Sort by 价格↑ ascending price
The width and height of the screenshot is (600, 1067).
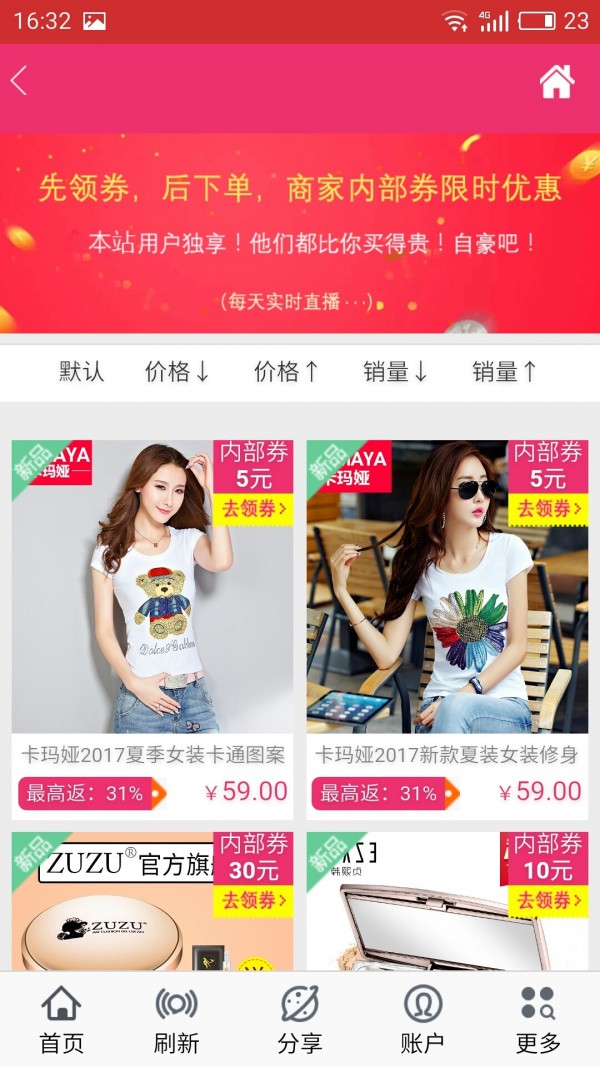coord(286,372)
